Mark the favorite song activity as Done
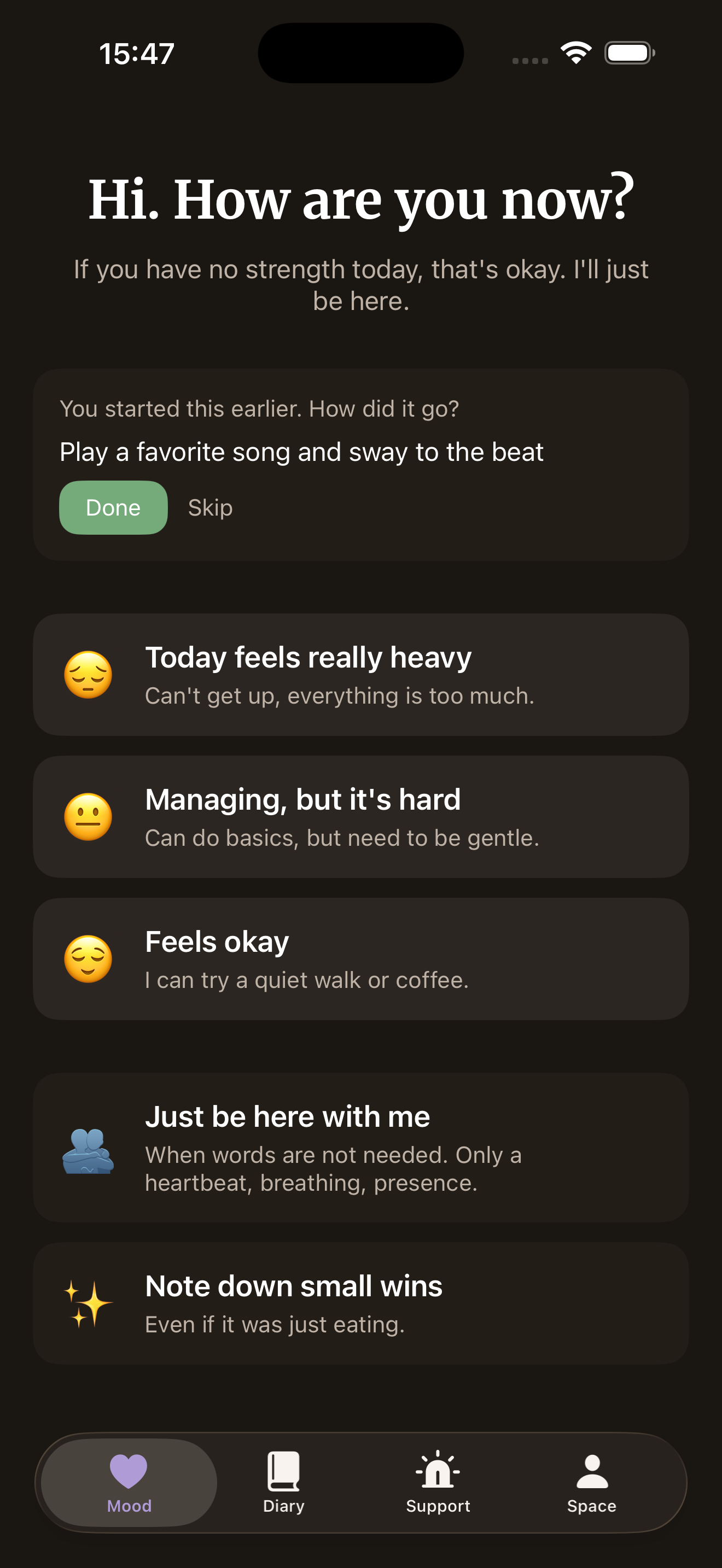The image size is (722, 1568). click(113, 506)
